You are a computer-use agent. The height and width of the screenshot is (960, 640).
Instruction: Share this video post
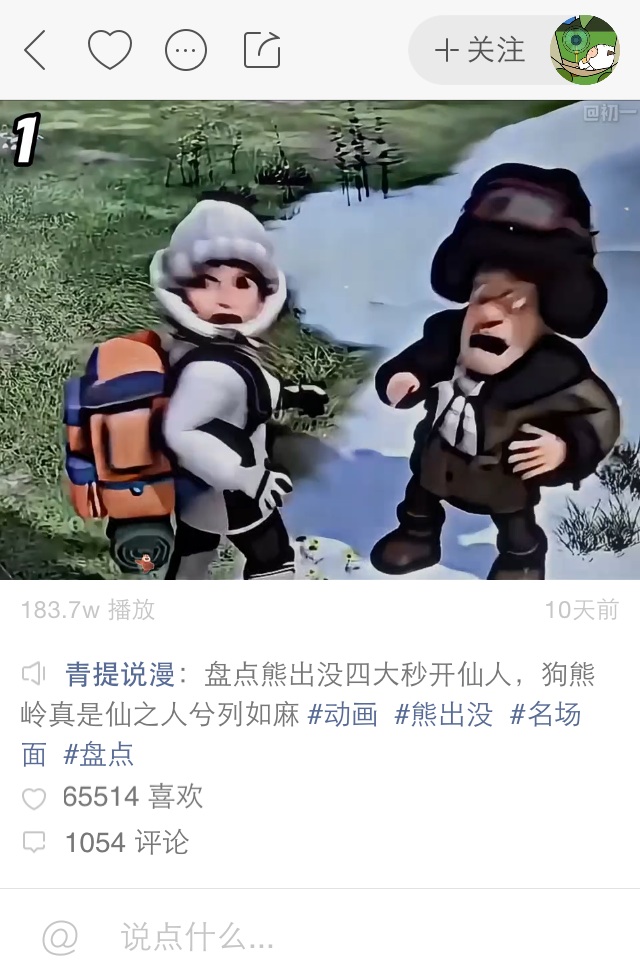[262, 49]
